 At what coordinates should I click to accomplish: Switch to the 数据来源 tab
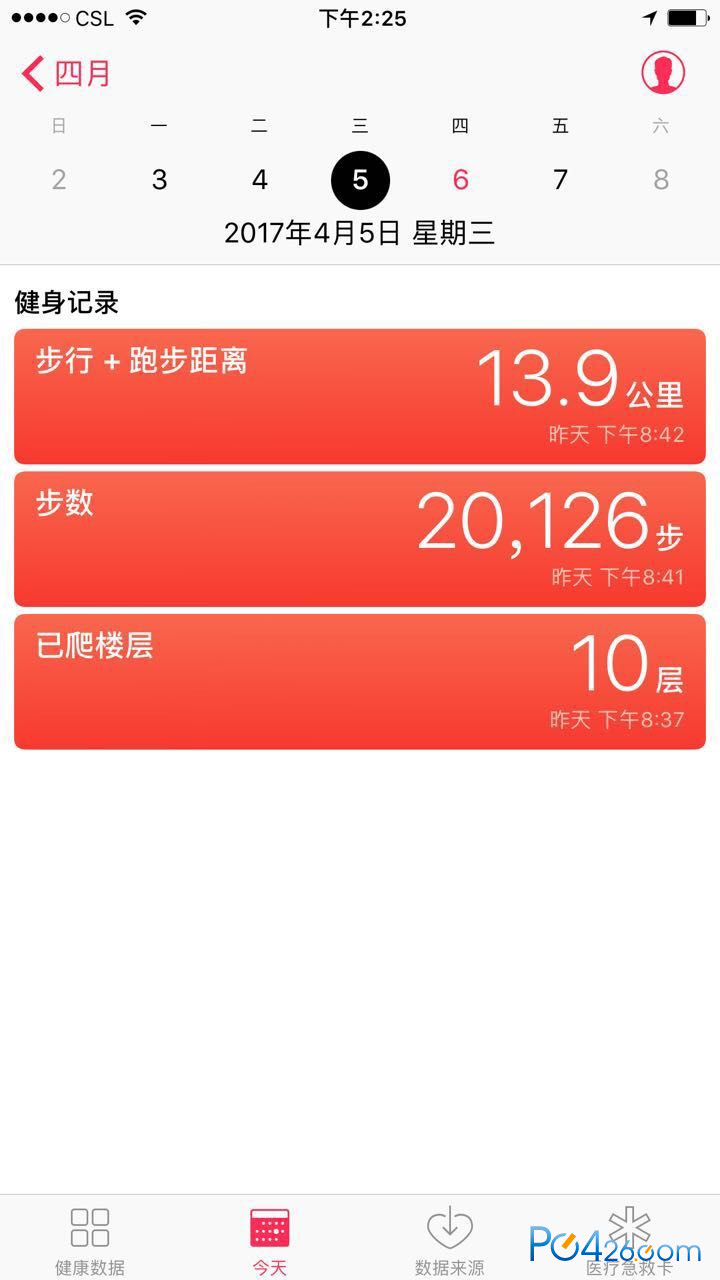[x=450, y=1240]
